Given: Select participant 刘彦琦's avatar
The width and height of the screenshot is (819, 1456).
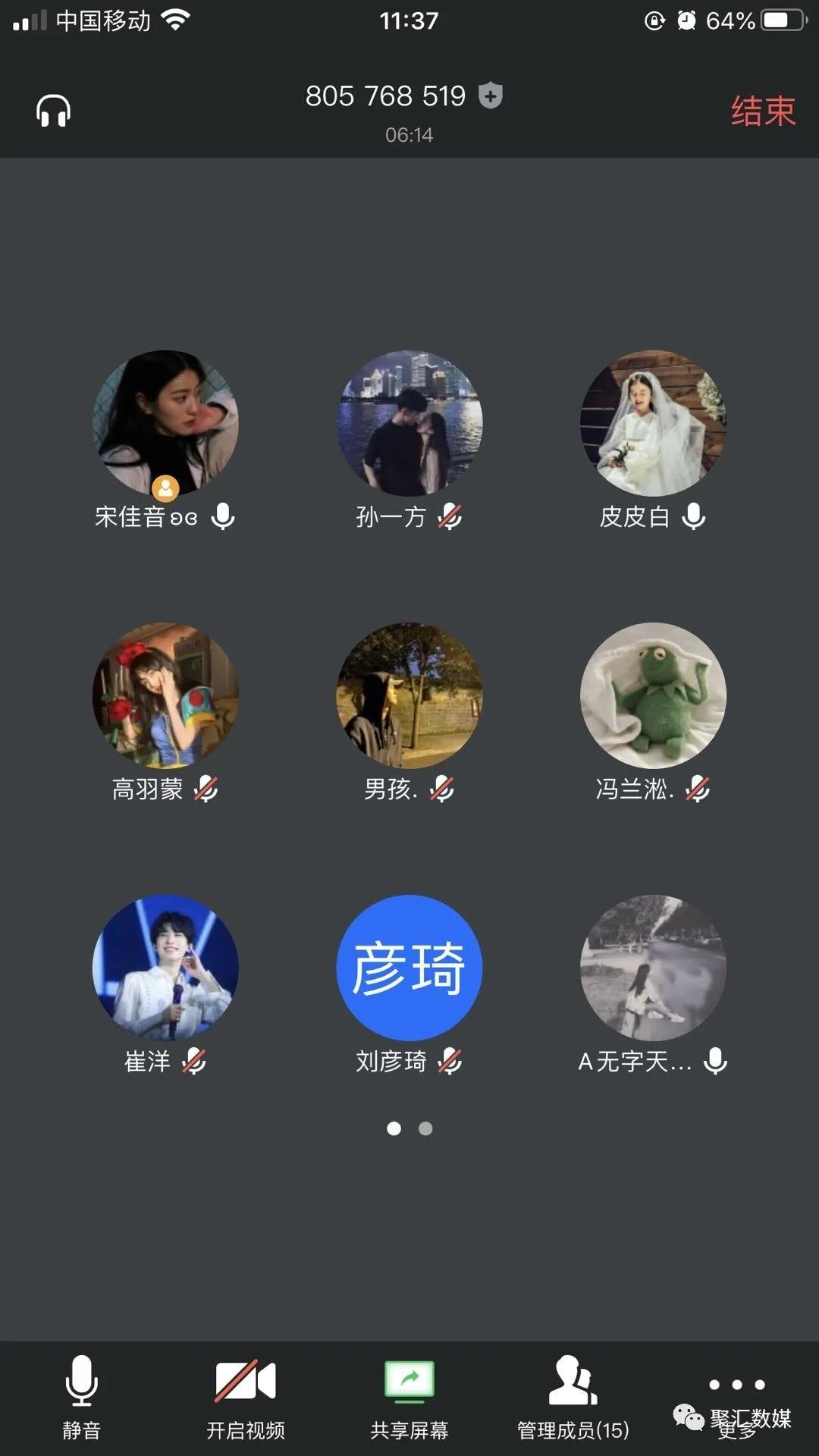Looking at the screenshot, I should [x=409, y=968].
